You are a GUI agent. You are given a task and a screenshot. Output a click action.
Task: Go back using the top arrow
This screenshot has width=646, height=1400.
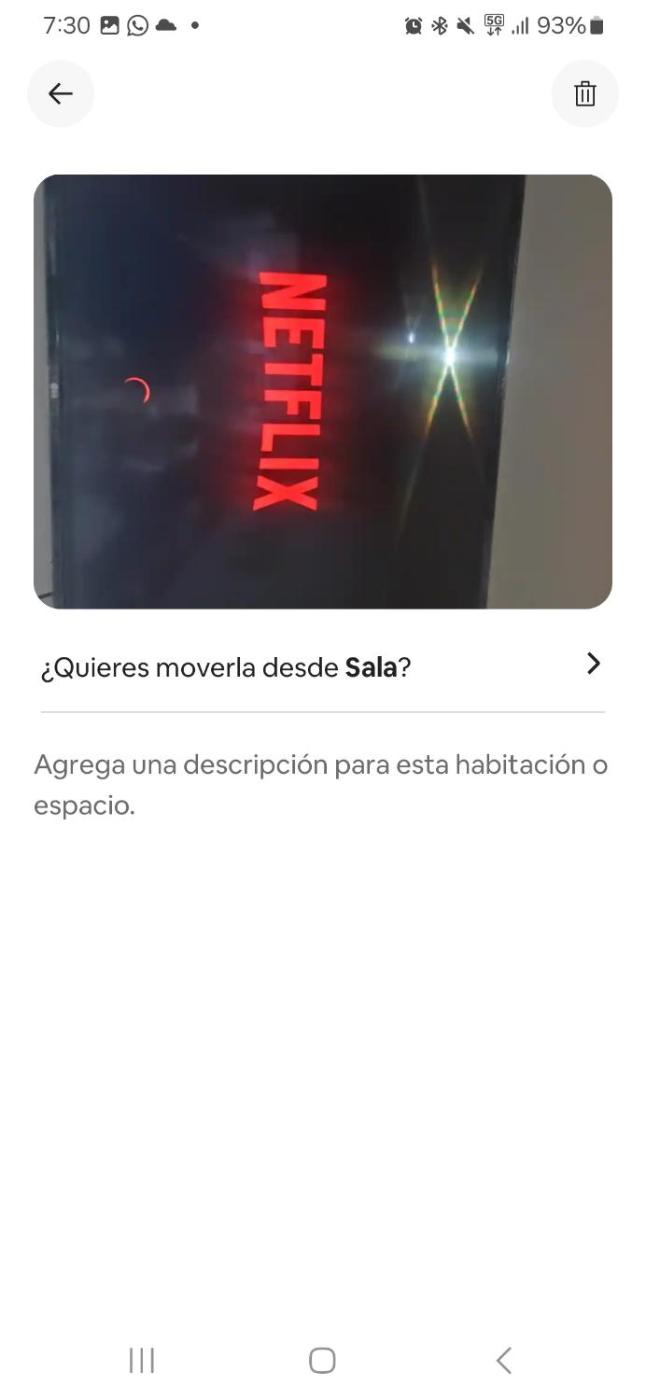(61, 94)
